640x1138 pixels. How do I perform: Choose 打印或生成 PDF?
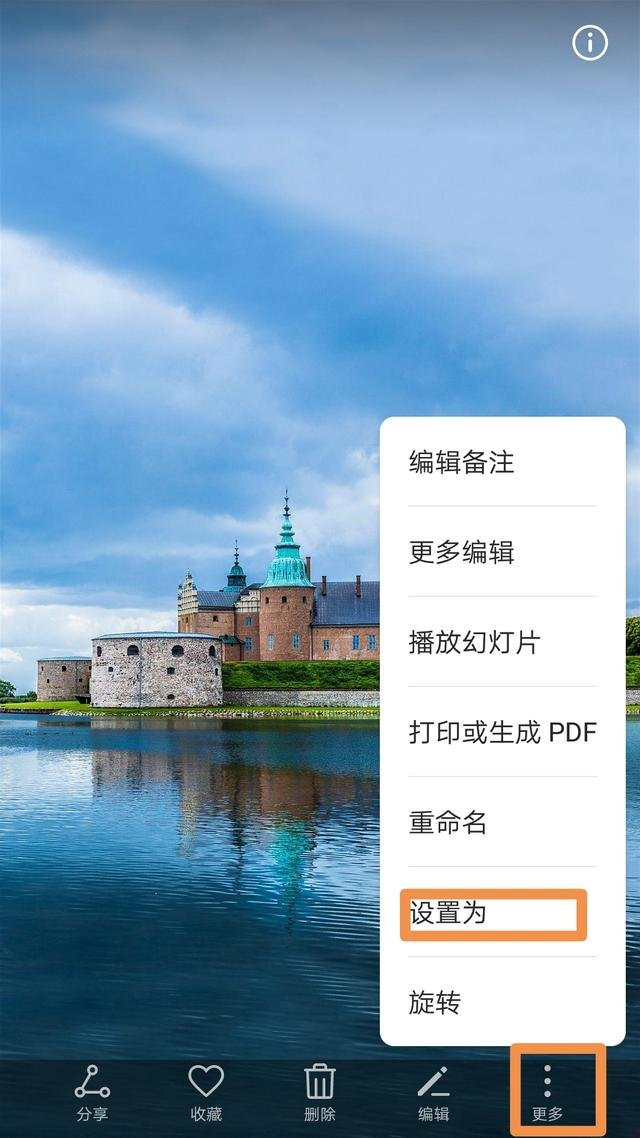click(502, 732)
